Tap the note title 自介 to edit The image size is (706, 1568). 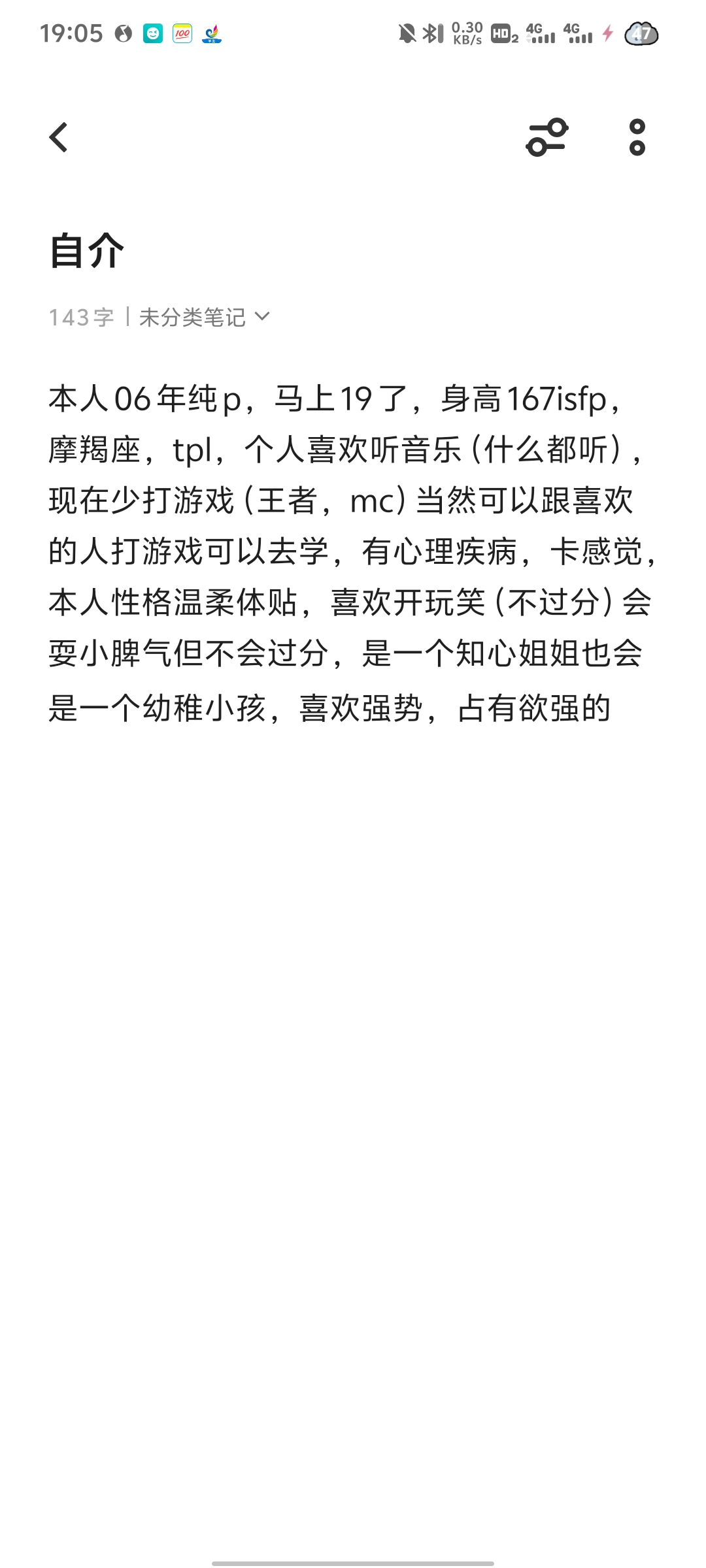(87, 250)
